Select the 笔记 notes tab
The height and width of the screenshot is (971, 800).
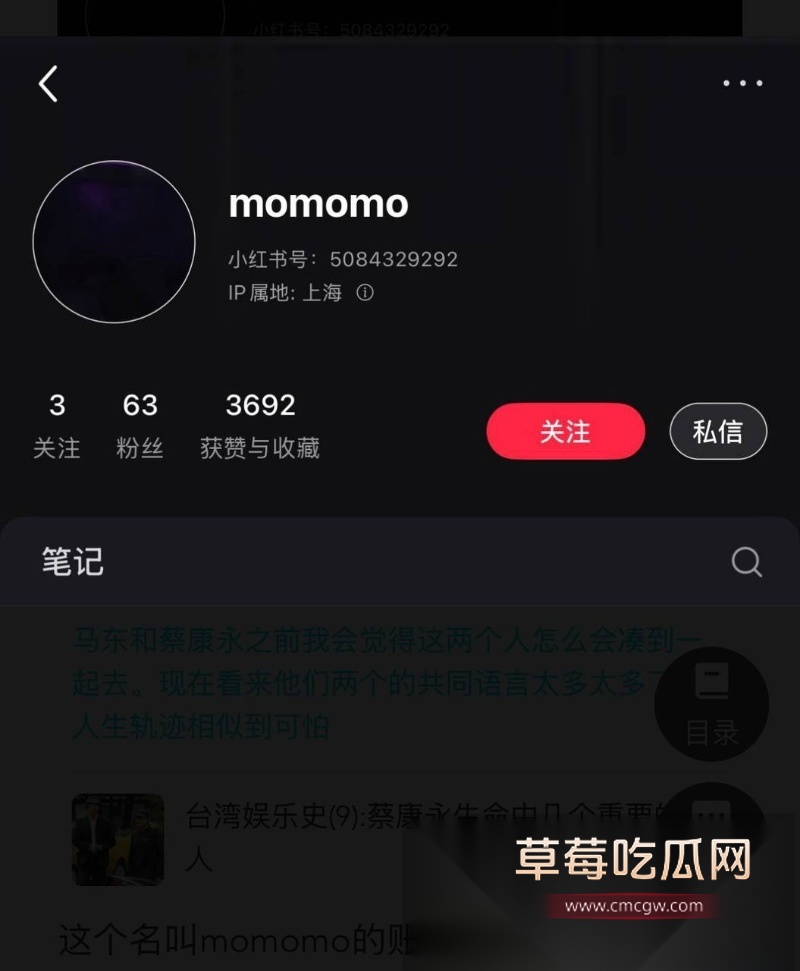[71, 562]
